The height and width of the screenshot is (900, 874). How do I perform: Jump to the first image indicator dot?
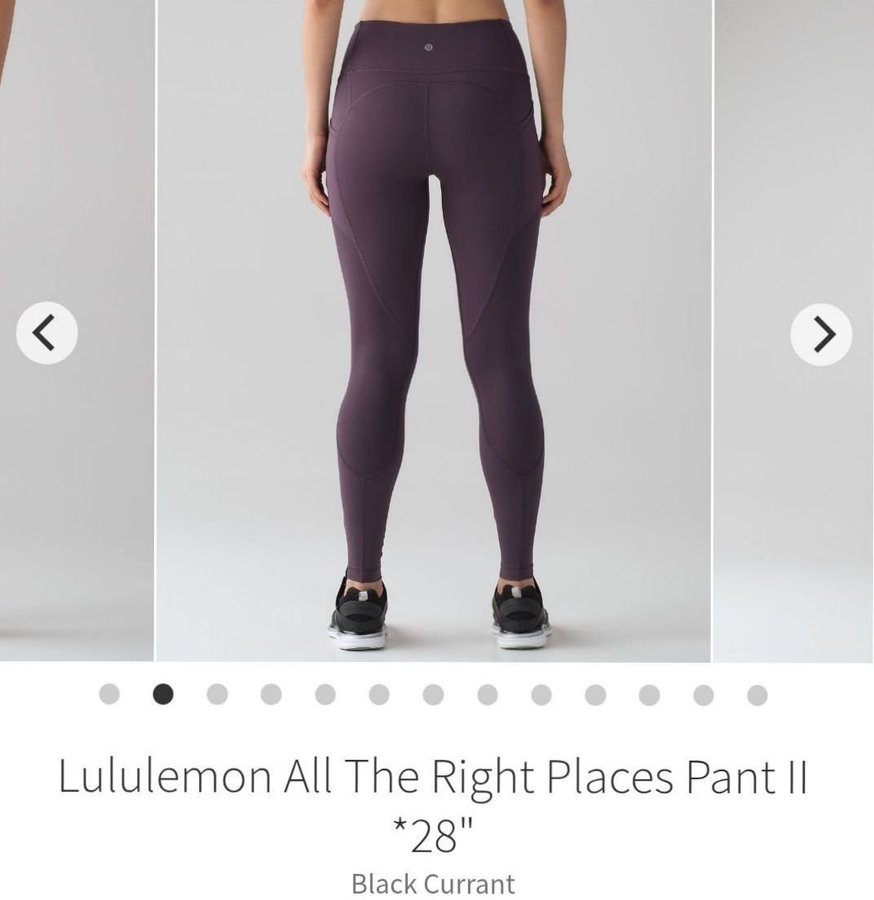click(x=109, y=694)
